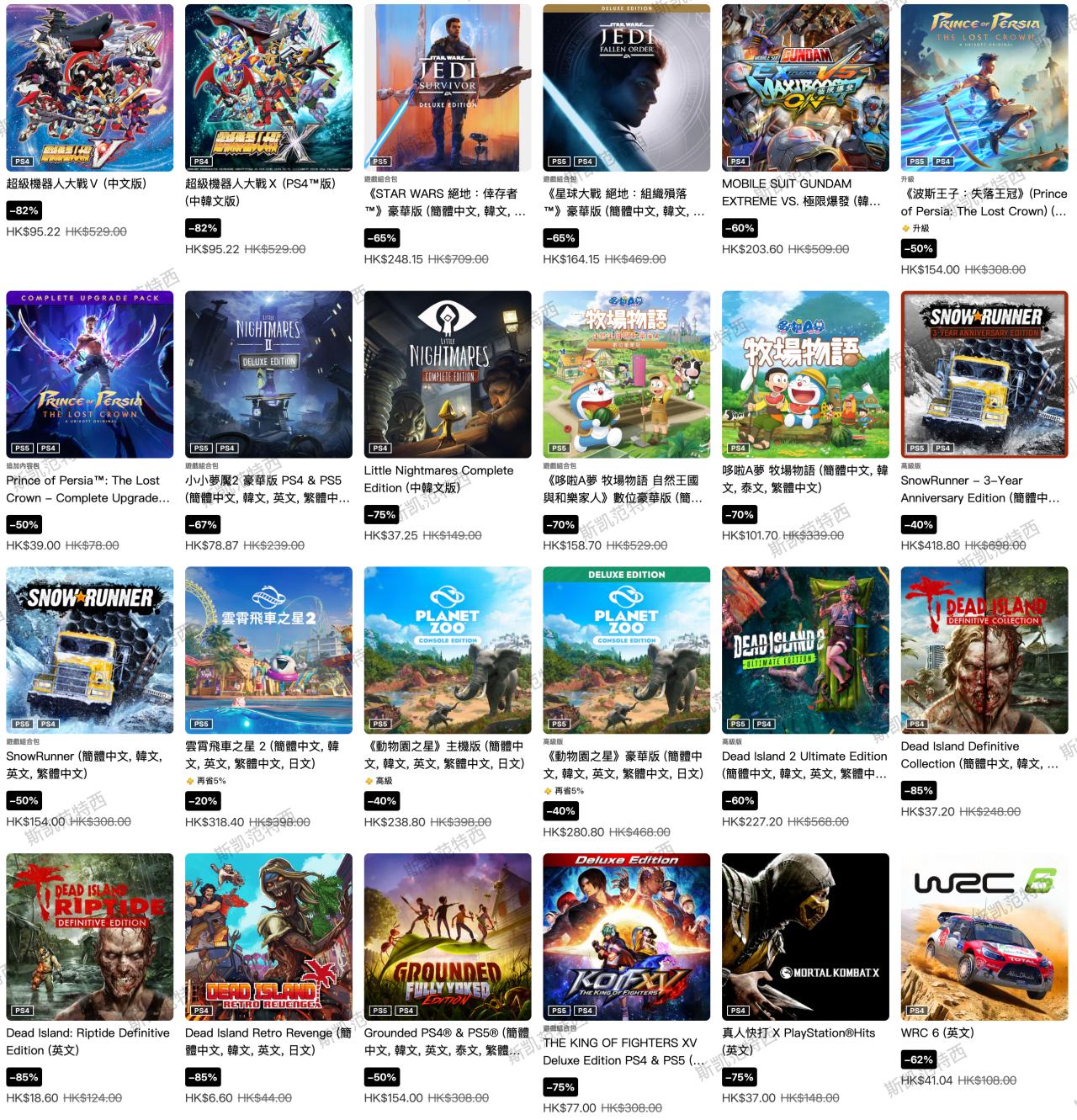Open SnowRunner 3-Year Anniversary Edition
Viewport: 1077px width, 1120px height.
coord(984,374)
